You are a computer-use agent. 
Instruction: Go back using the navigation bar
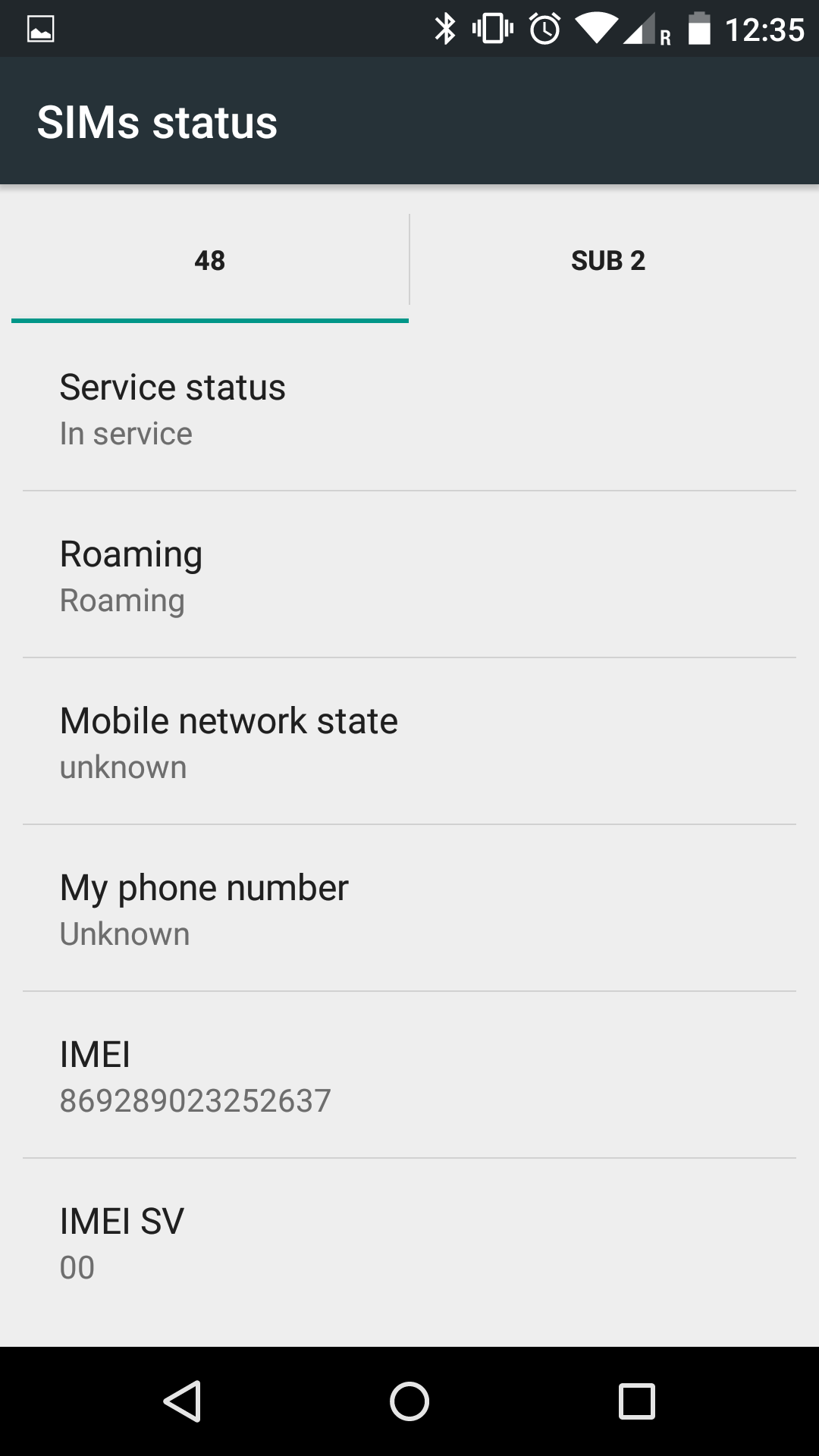(182, 1401)
